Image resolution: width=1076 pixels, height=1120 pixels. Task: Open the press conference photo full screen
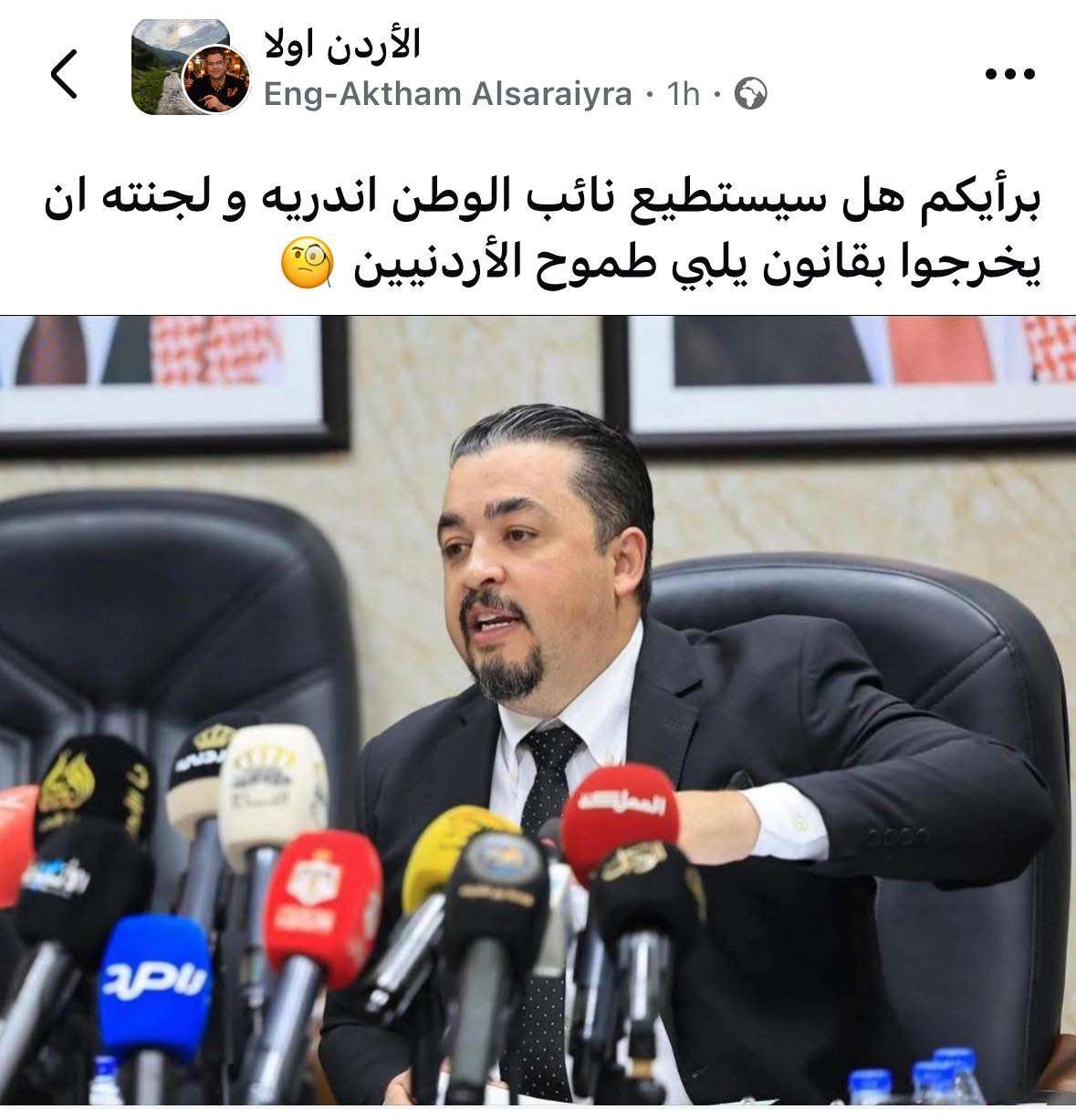(538, 710)
